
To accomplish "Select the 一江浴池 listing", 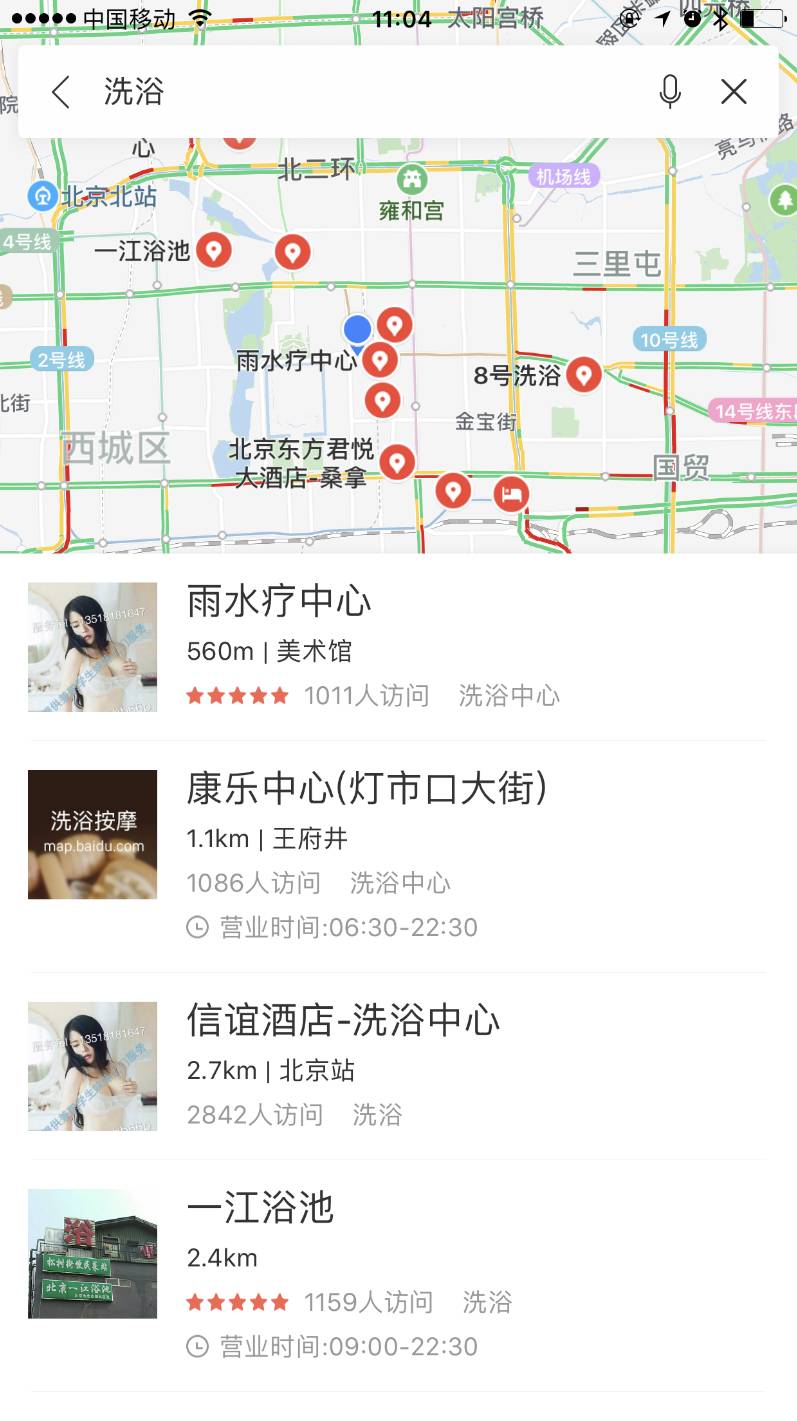I will click(398, 1275).
